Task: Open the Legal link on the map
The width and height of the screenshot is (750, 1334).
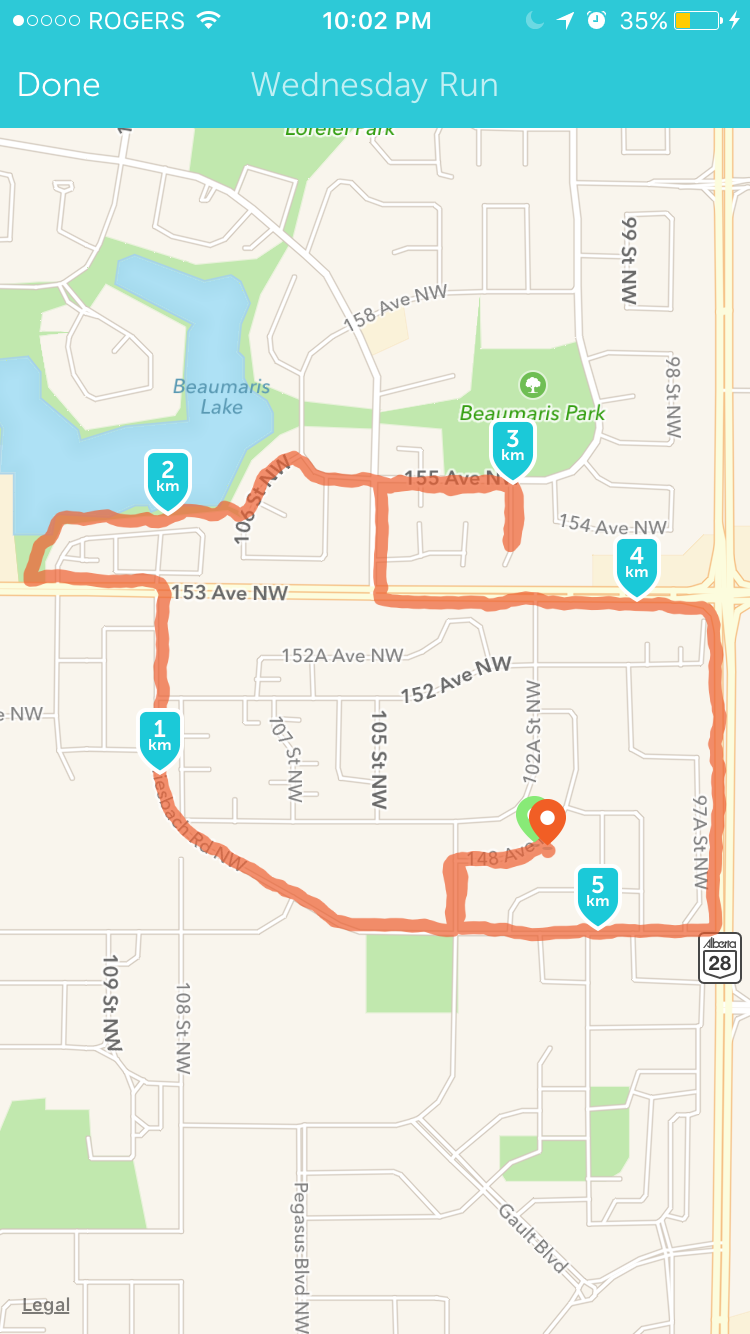Action: (46, 1305)
